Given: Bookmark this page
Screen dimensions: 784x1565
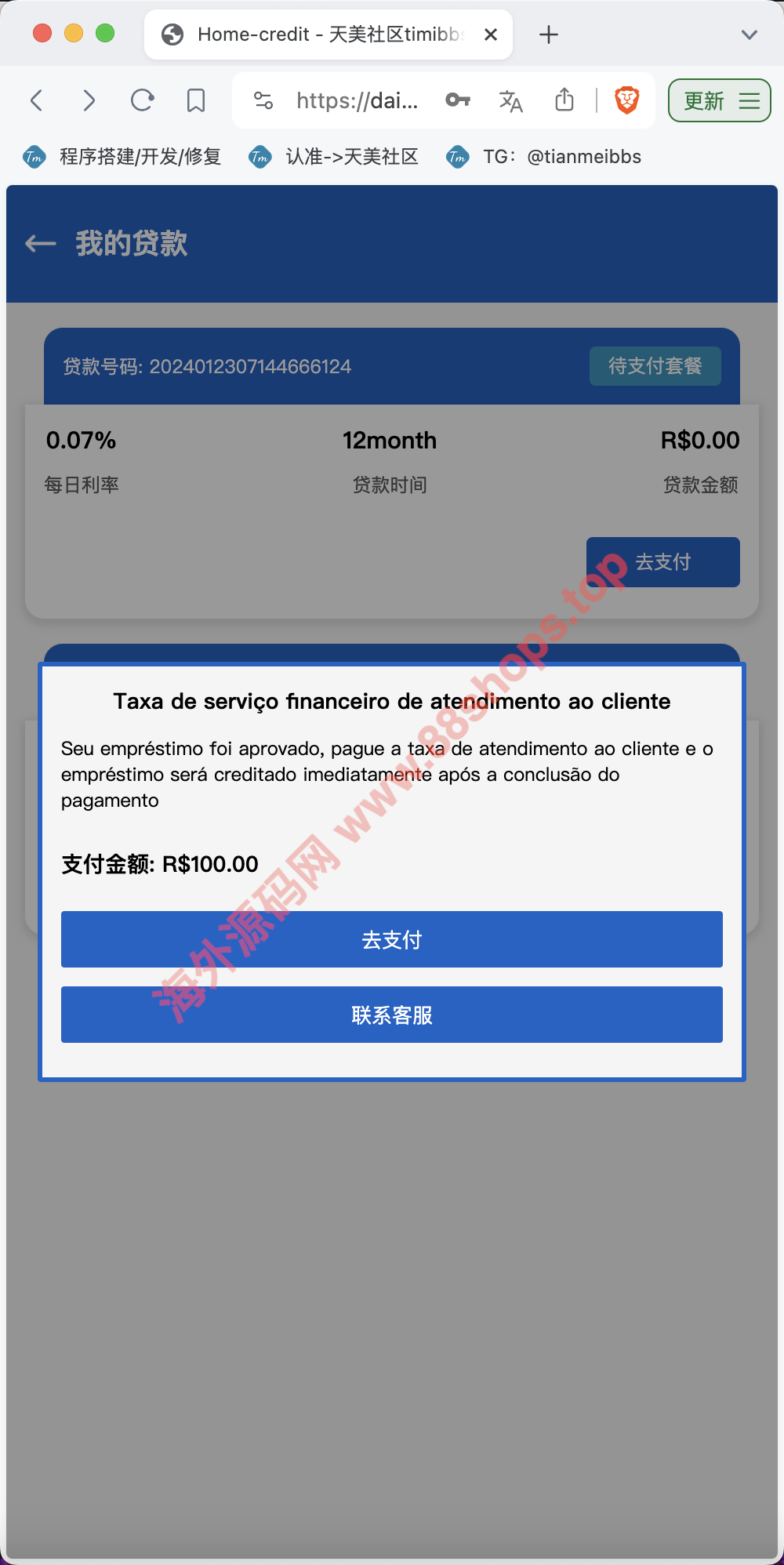Looking at the screenshot, I should [196, 100].
